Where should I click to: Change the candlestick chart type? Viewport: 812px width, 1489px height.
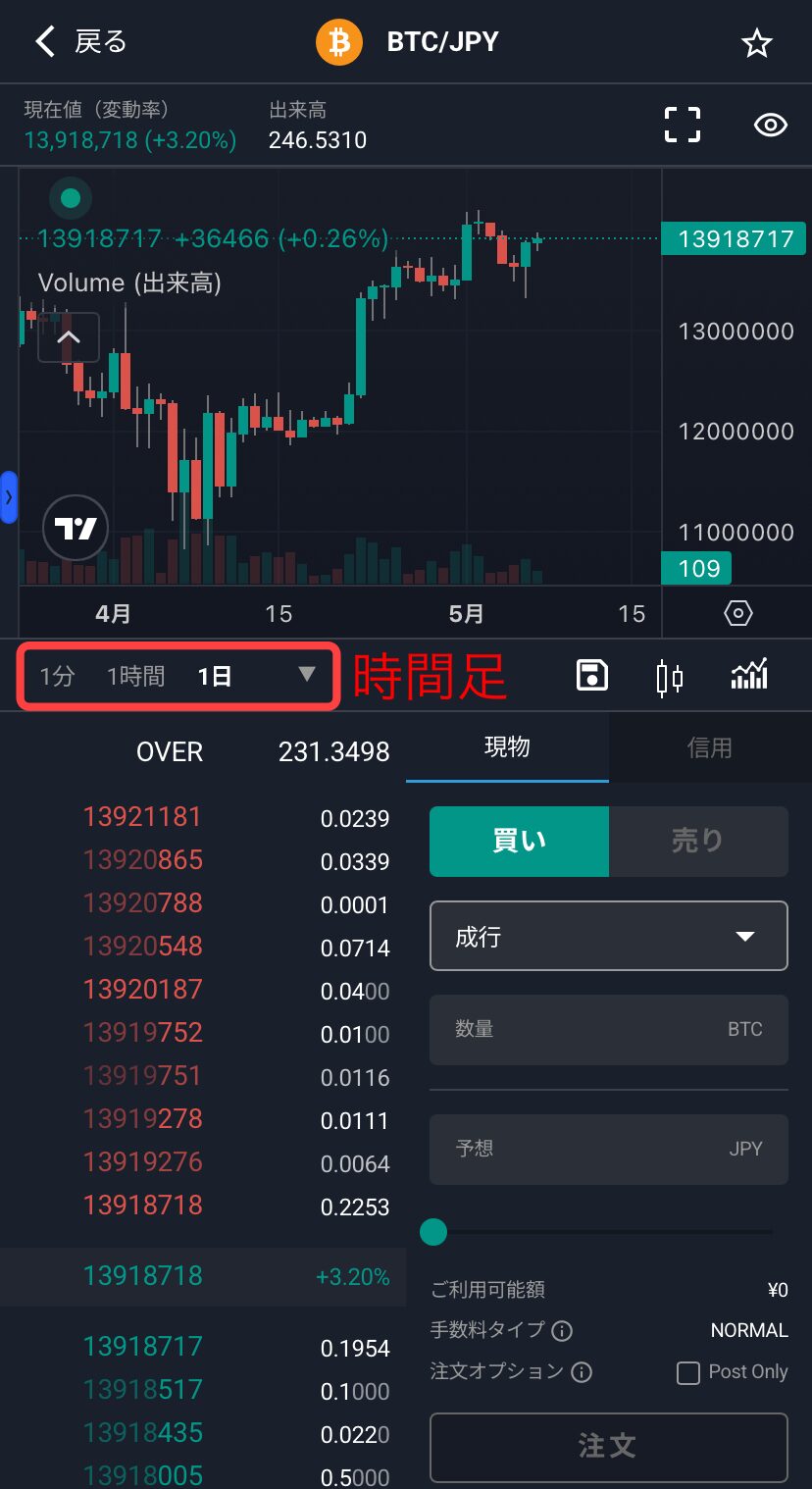pos(670,676)
